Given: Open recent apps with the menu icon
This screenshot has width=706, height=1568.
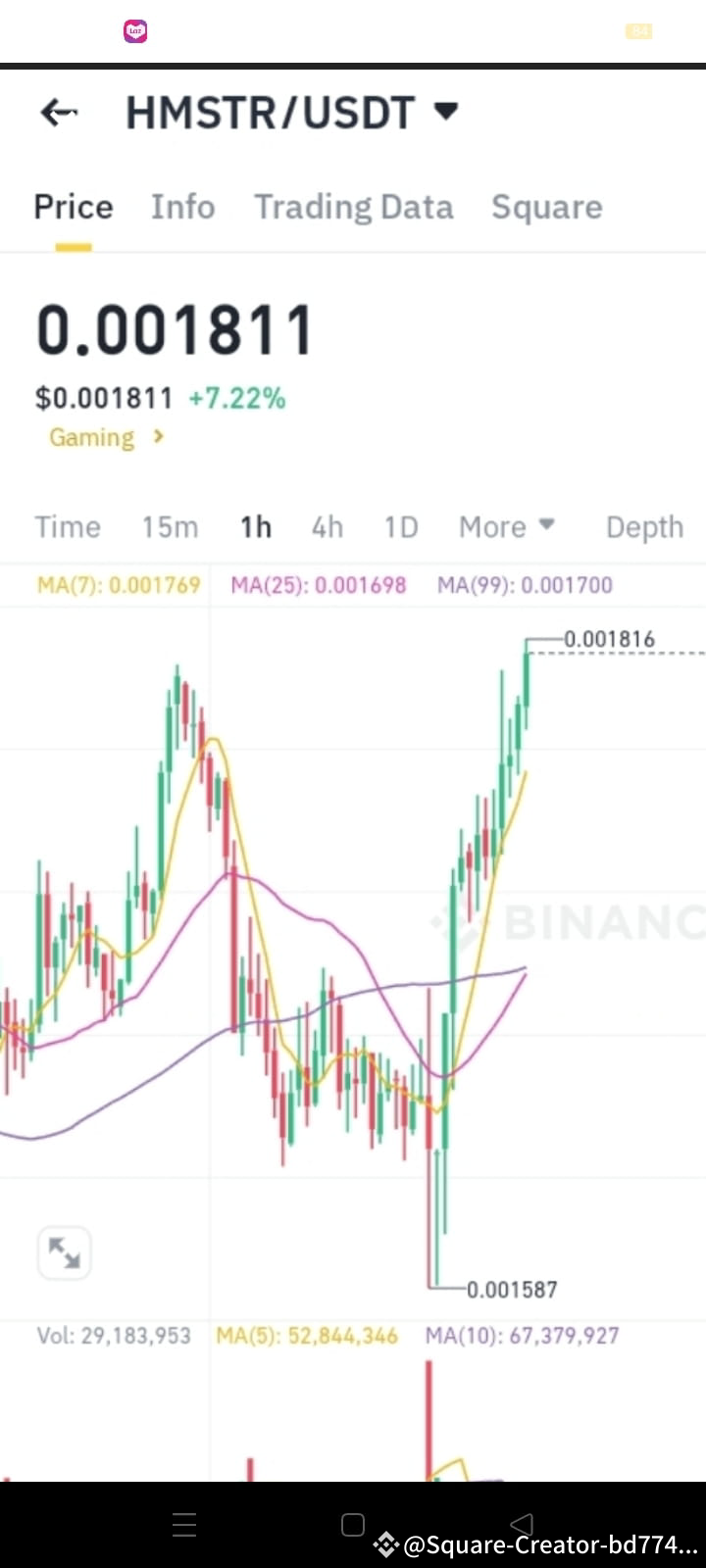Looking at the screenshot, I should pos(184,1524).
